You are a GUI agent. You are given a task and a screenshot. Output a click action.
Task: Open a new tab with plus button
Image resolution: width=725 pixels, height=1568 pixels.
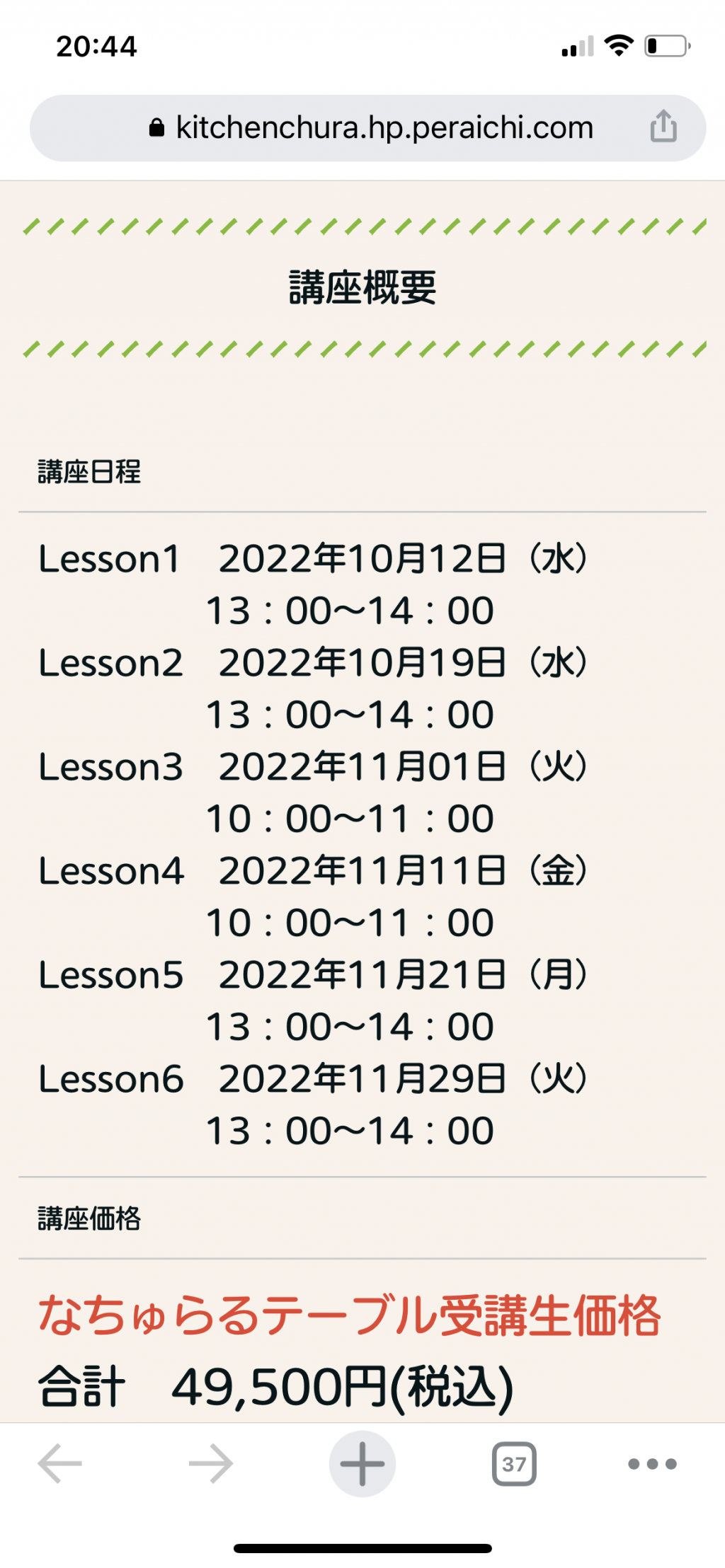click(x=362, y=1463)
